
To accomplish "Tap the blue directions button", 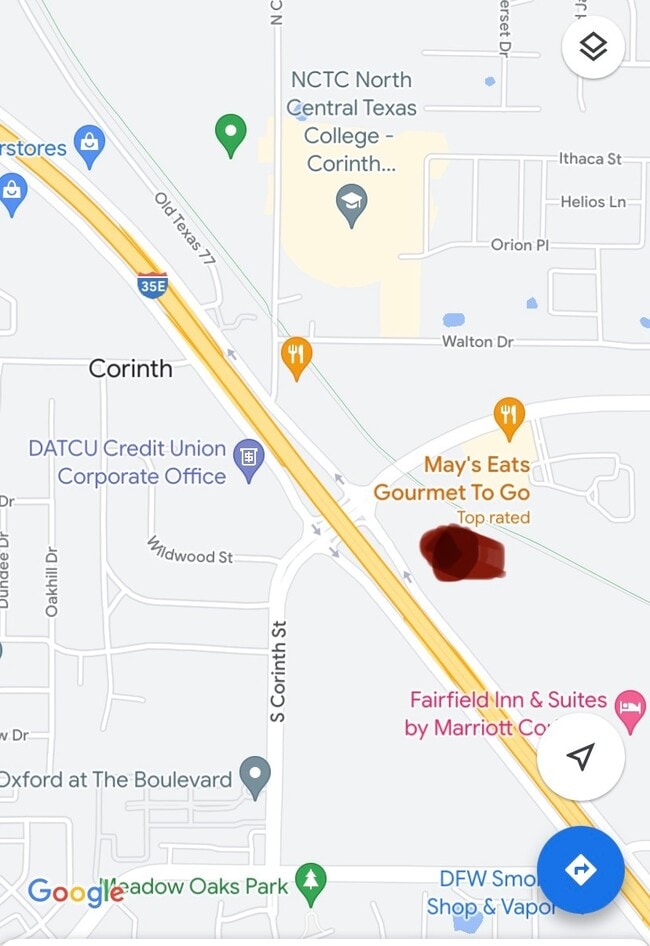I will point(580,869).
